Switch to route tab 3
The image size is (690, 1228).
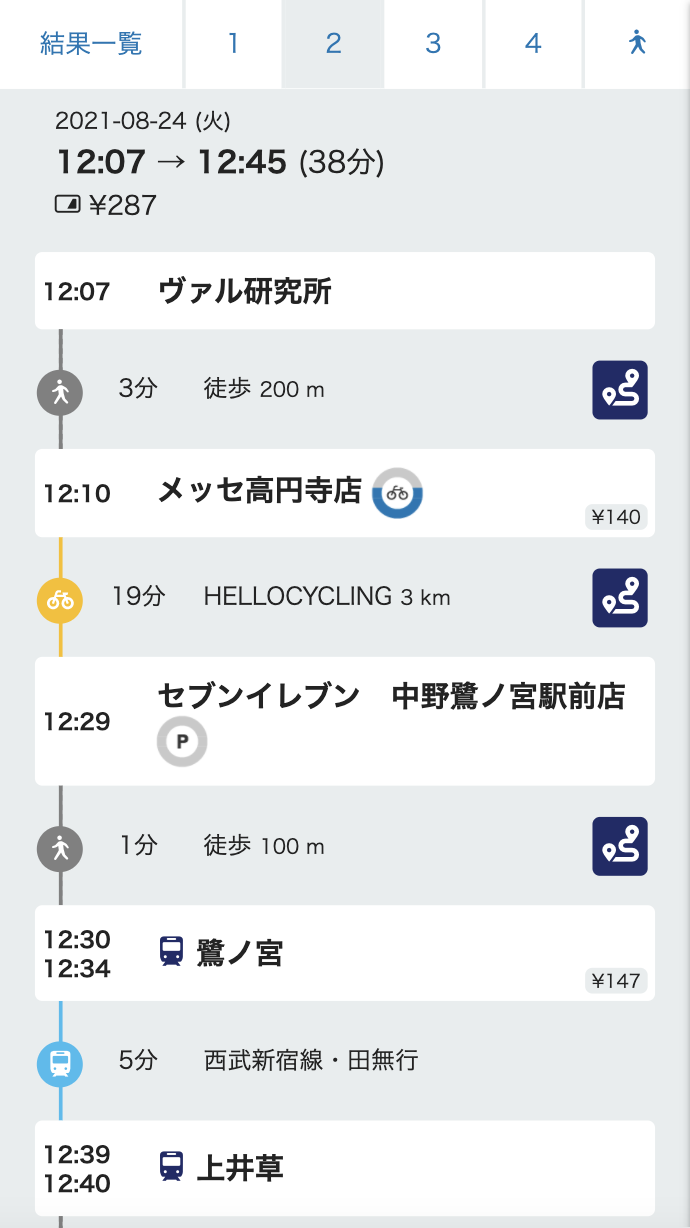(x=433, y=44)
